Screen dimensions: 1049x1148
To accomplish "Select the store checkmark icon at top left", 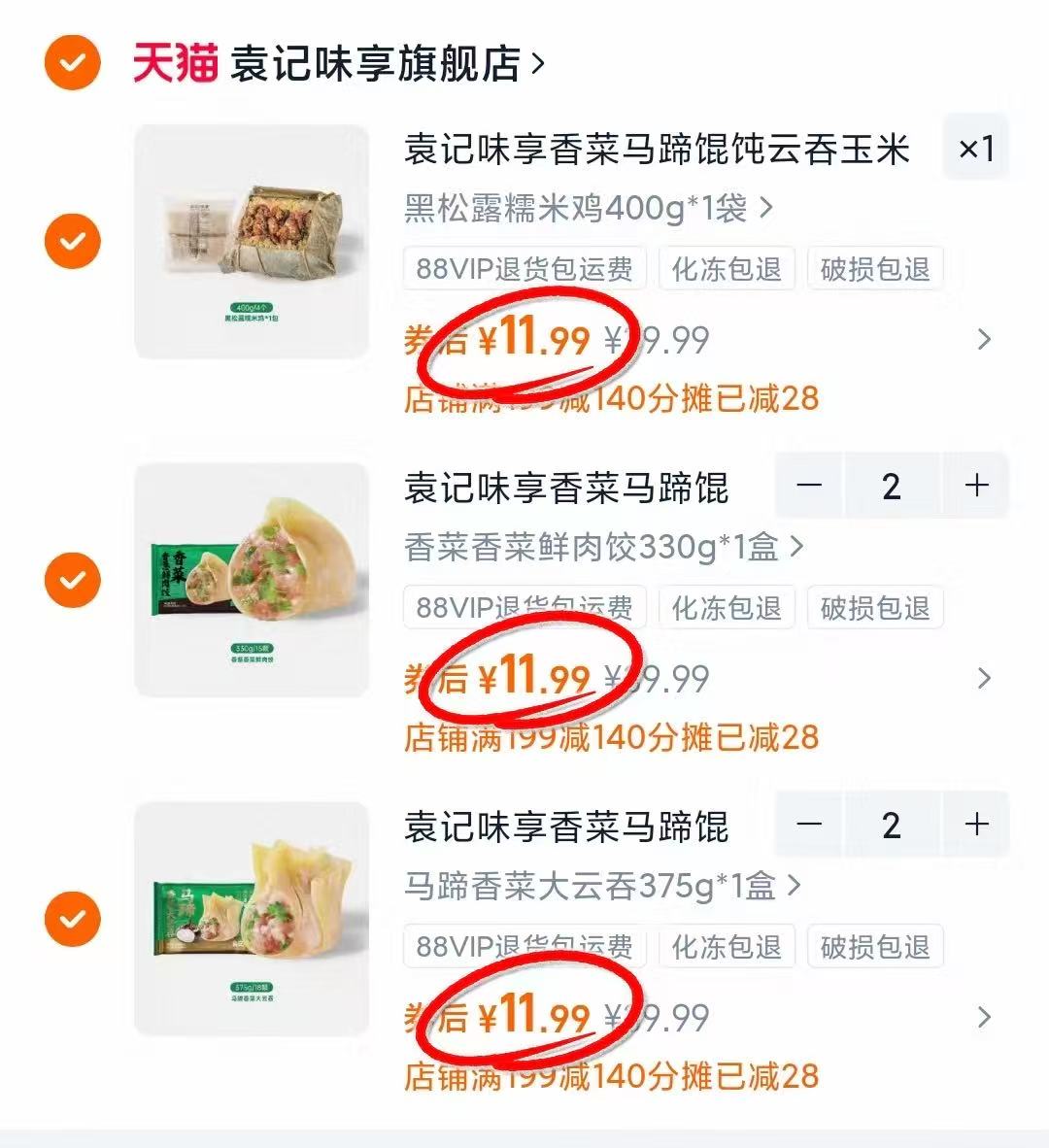I will click(71, 63).
